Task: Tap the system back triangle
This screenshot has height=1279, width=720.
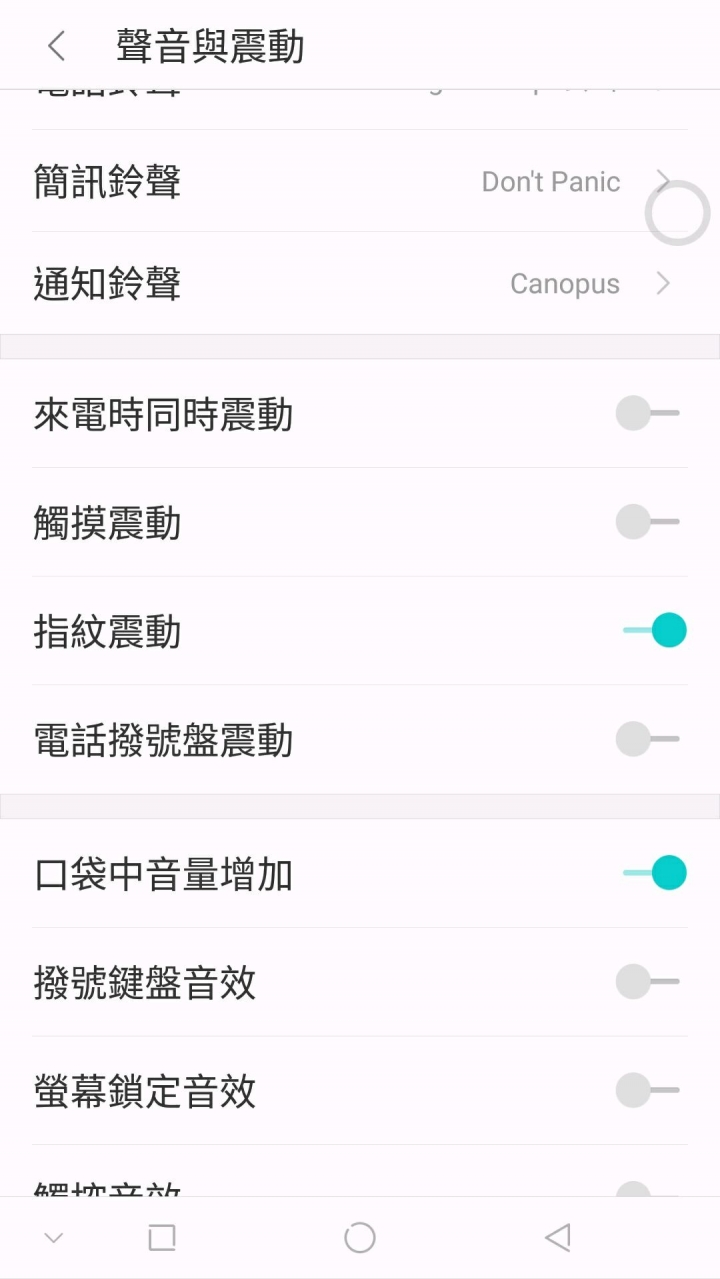Action: point(557,1238)
